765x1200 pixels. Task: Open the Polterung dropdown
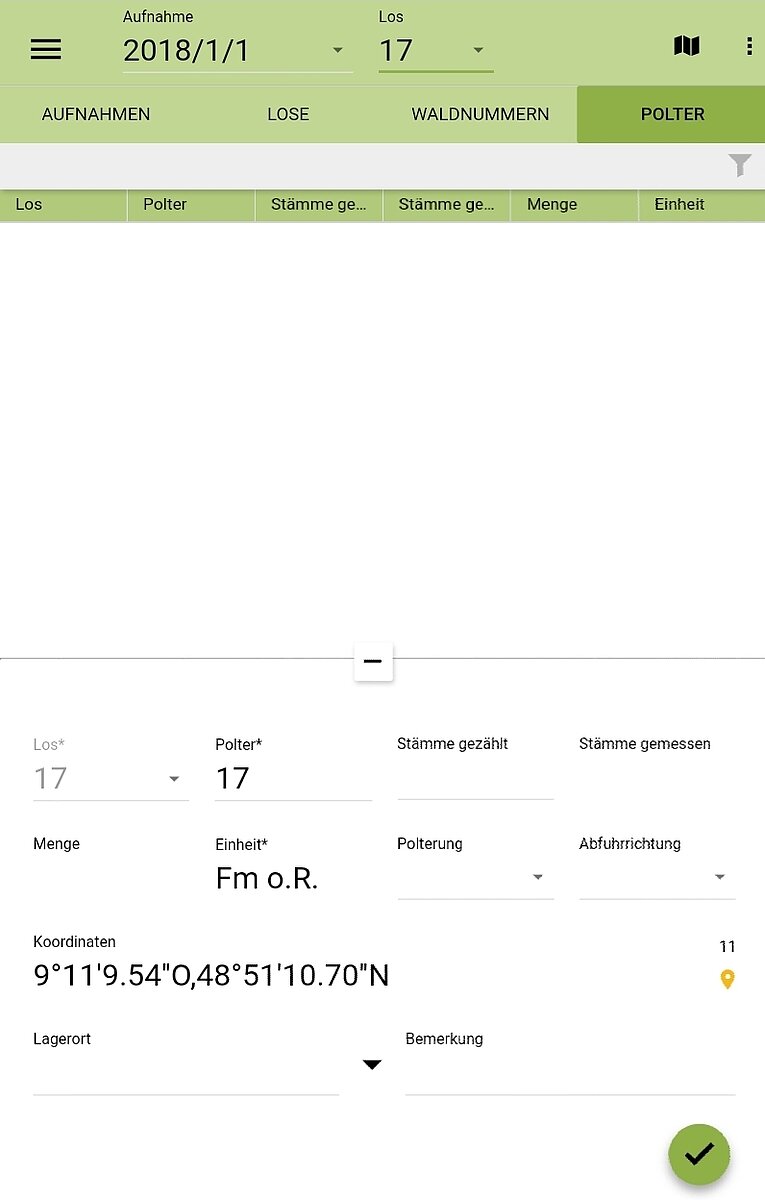tap(475, 877)
